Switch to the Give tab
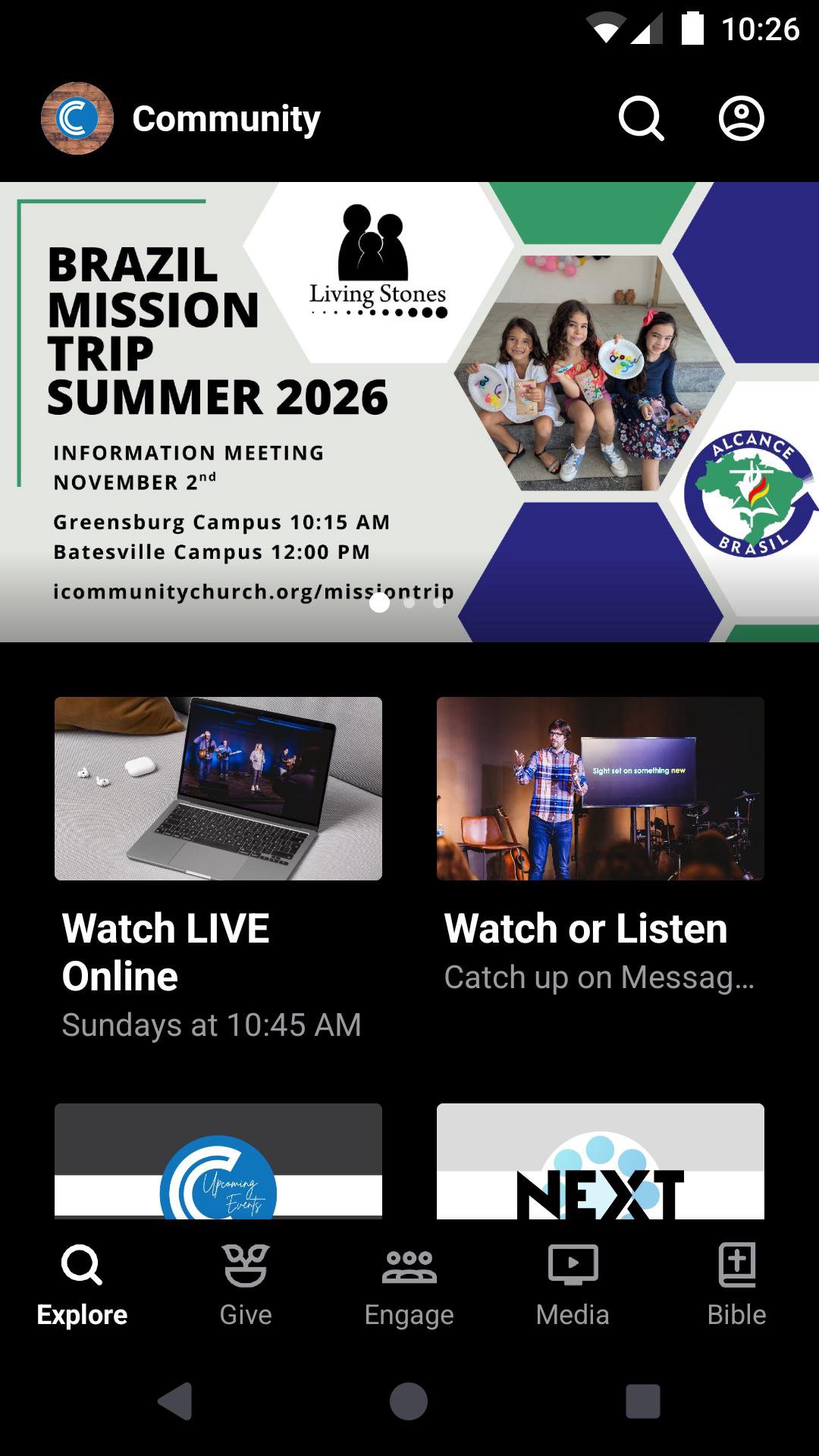Image resolution: width=819 pixels, height=1456 pixels. click(246, 1283)
